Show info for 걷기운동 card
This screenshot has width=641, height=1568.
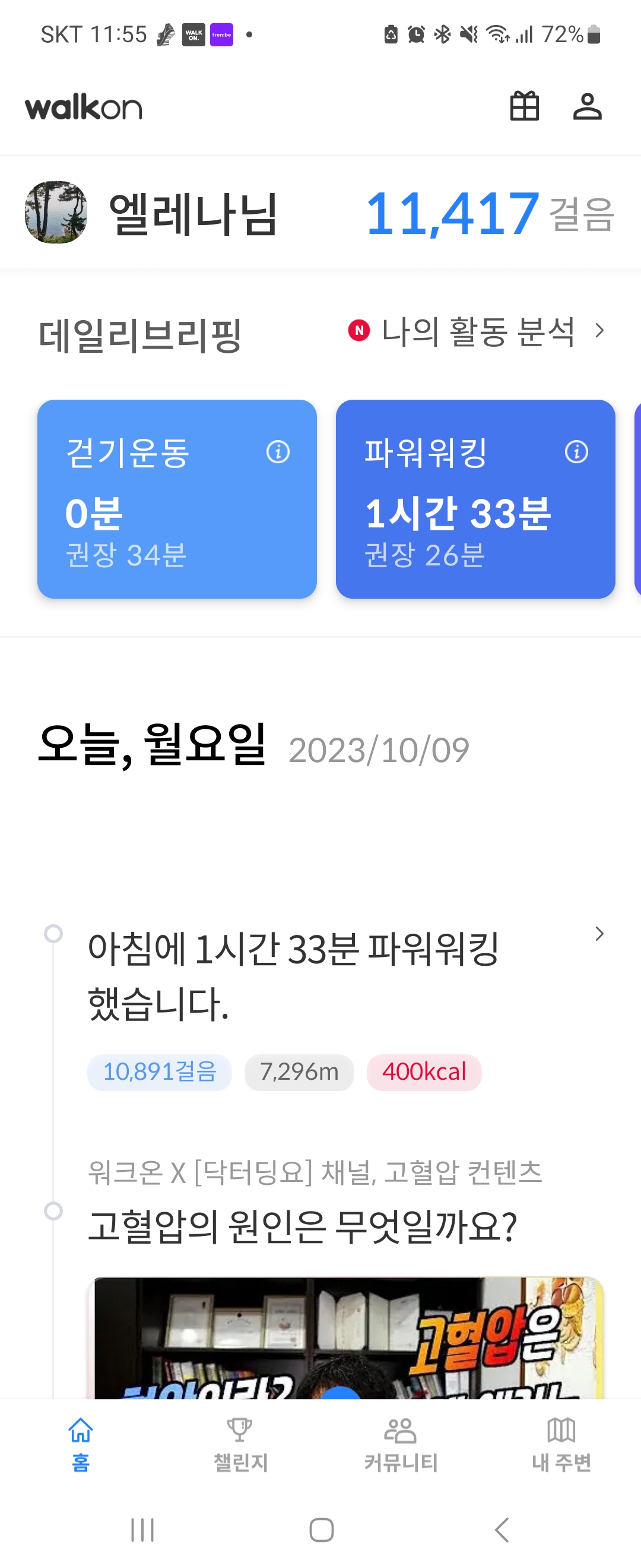pyautogui.click(x=278, y=452)
